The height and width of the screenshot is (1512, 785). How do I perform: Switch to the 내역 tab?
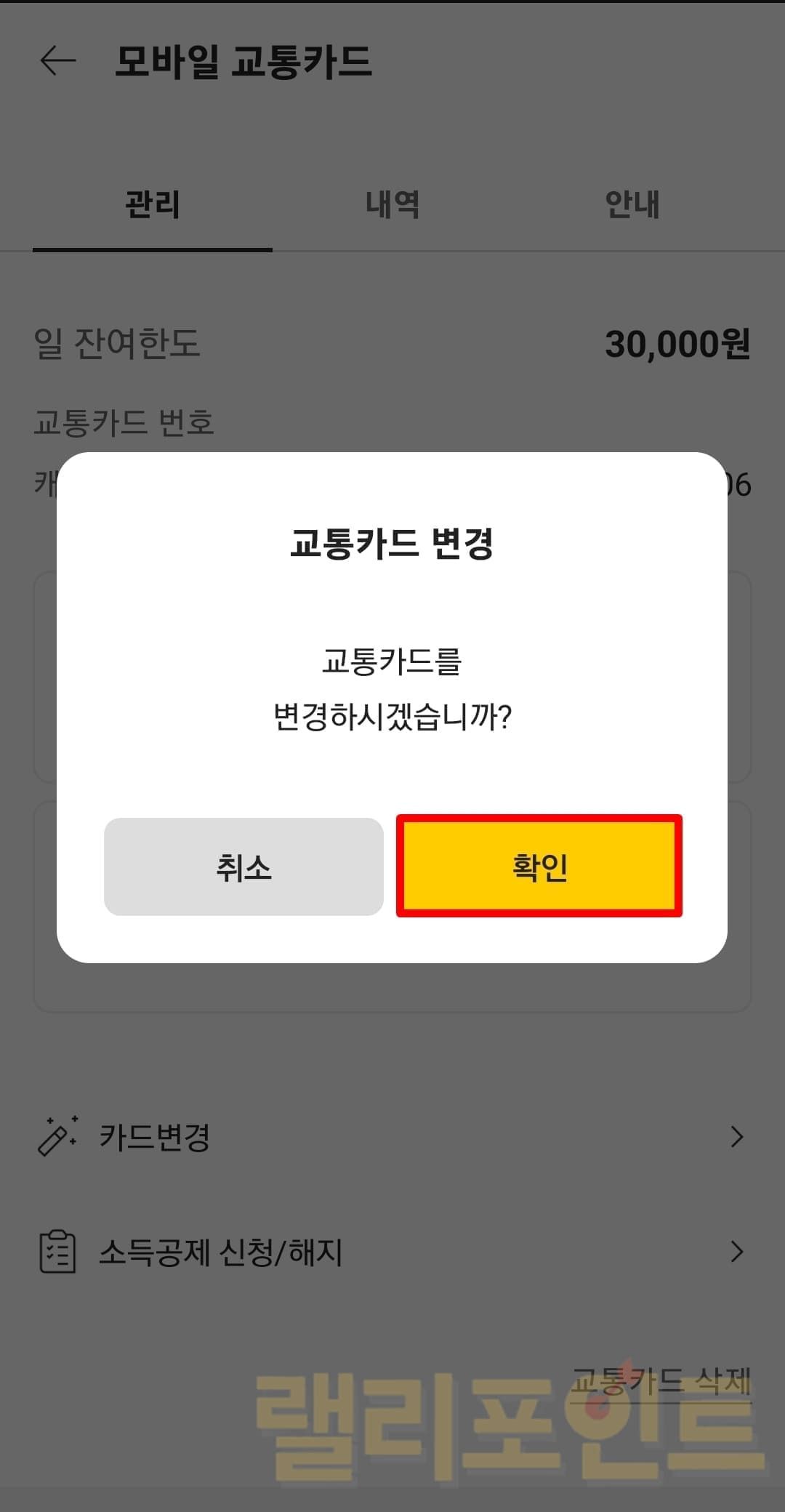(x=392, y=204)
